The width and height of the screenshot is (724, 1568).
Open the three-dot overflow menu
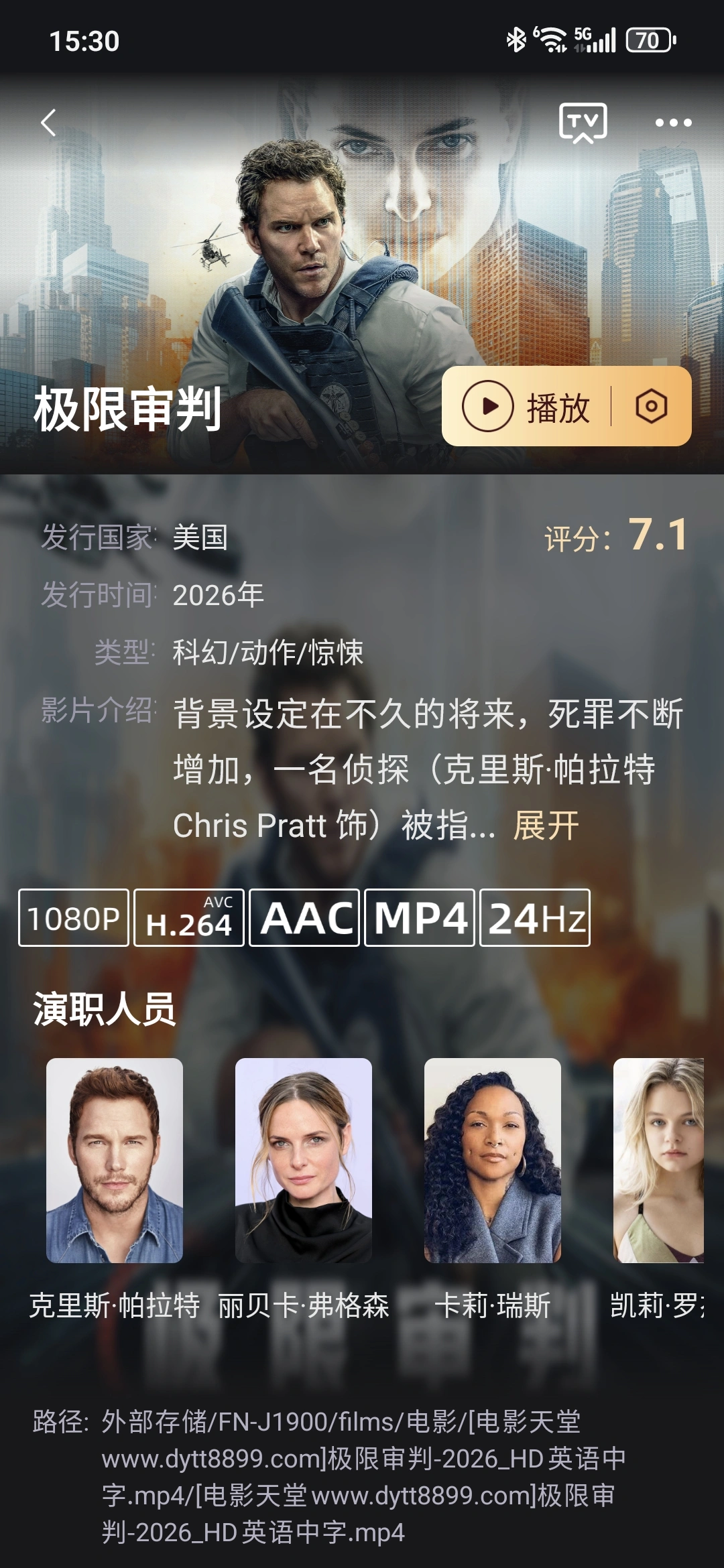pos(673,123)
